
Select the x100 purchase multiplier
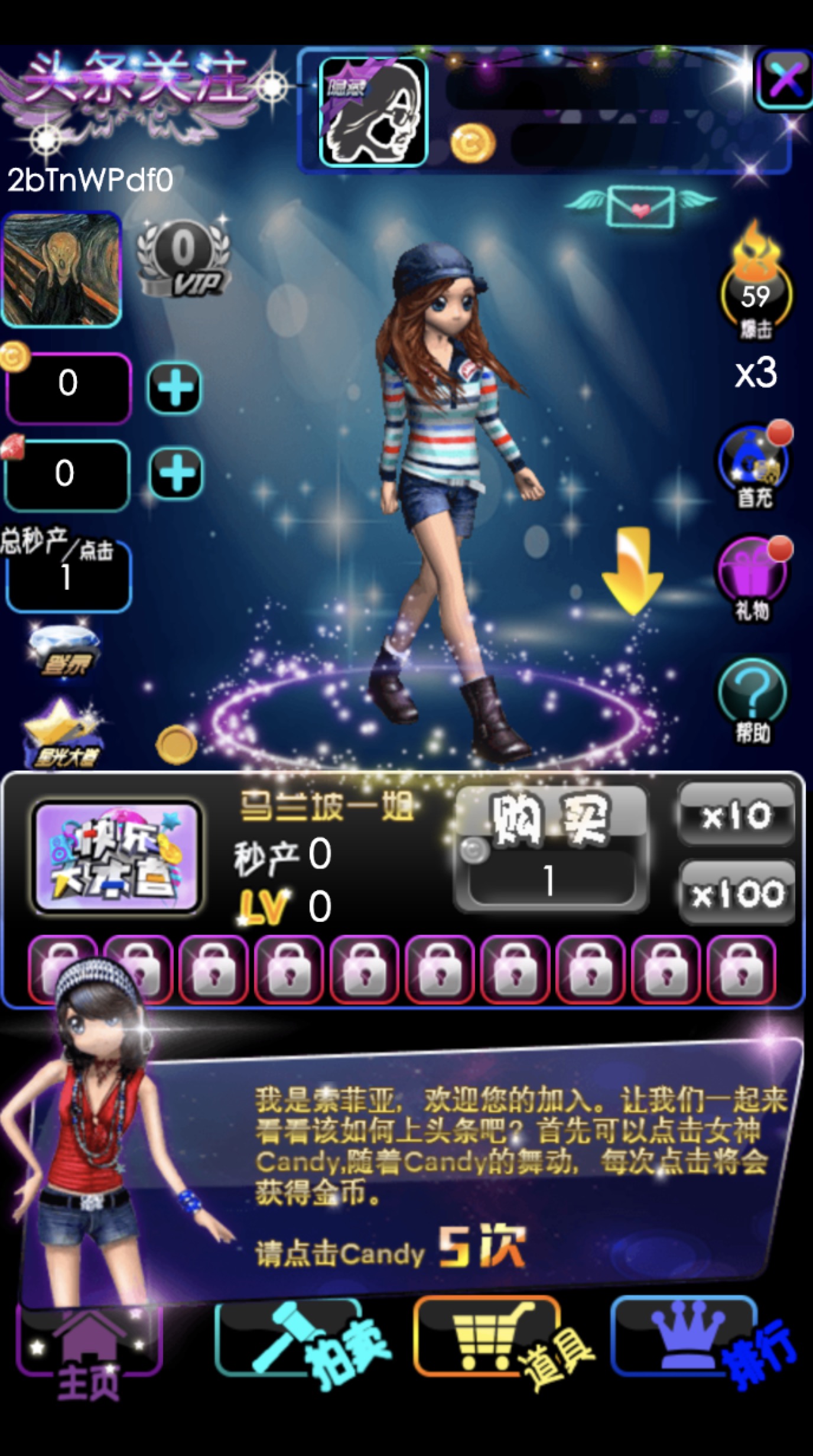click(x=737, y=893)
